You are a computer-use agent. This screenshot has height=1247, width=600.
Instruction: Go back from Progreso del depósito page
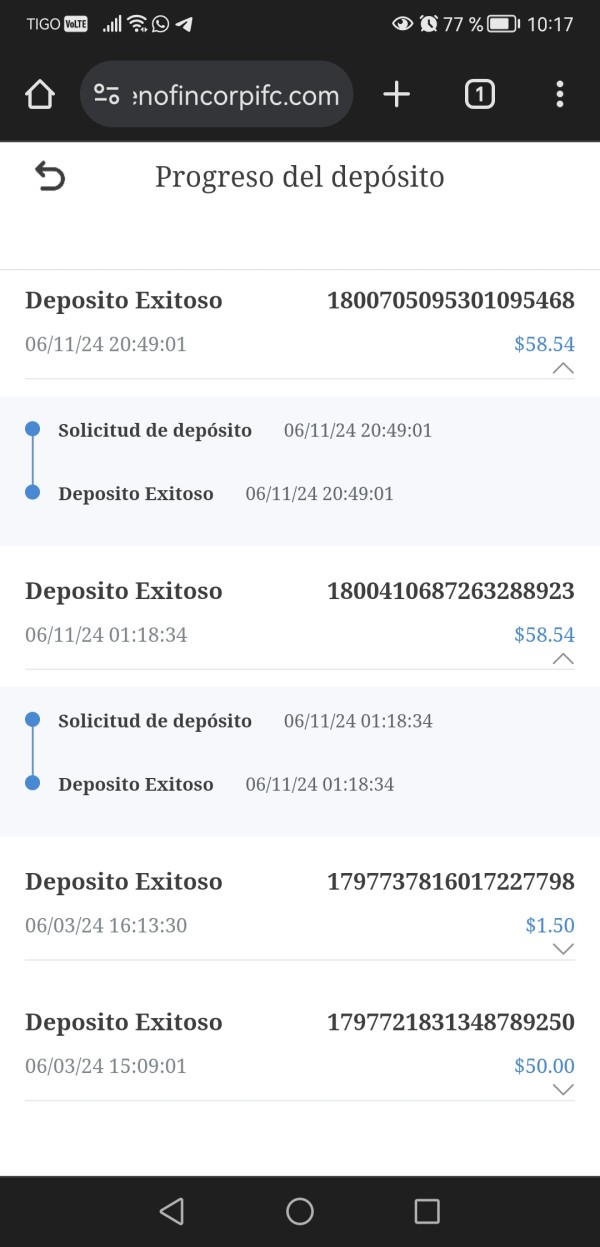click(49, 177)
